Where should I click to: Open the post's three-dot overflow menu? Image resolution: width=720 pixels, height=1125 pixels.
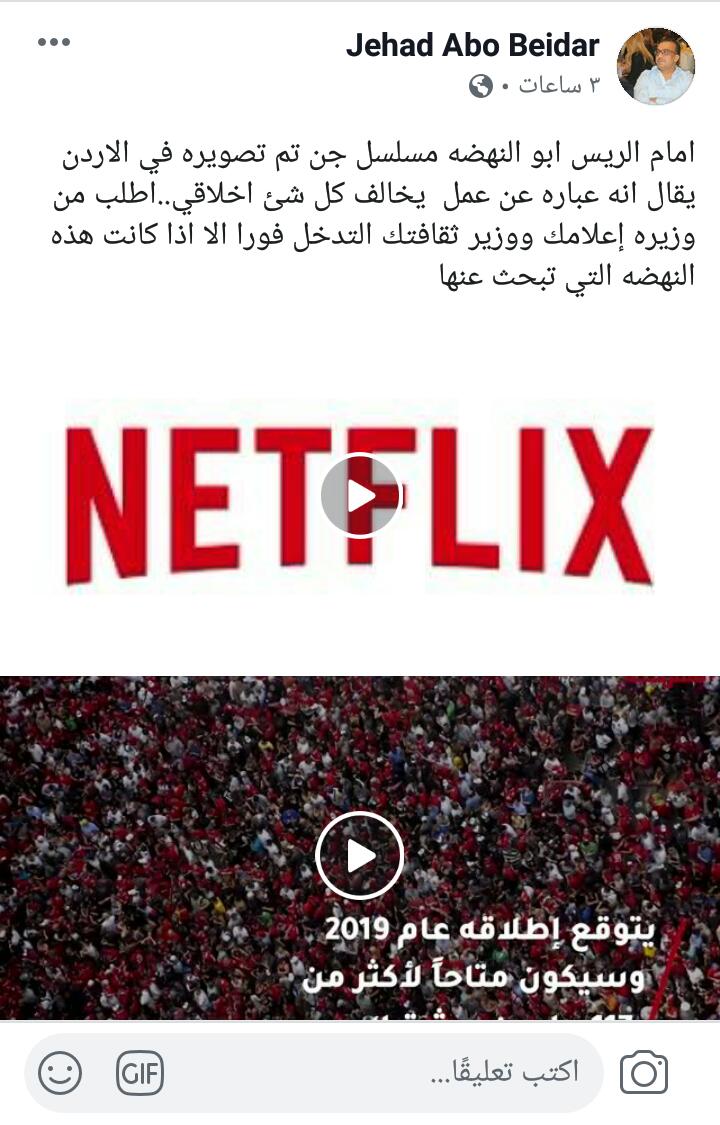tap(54, 42)
